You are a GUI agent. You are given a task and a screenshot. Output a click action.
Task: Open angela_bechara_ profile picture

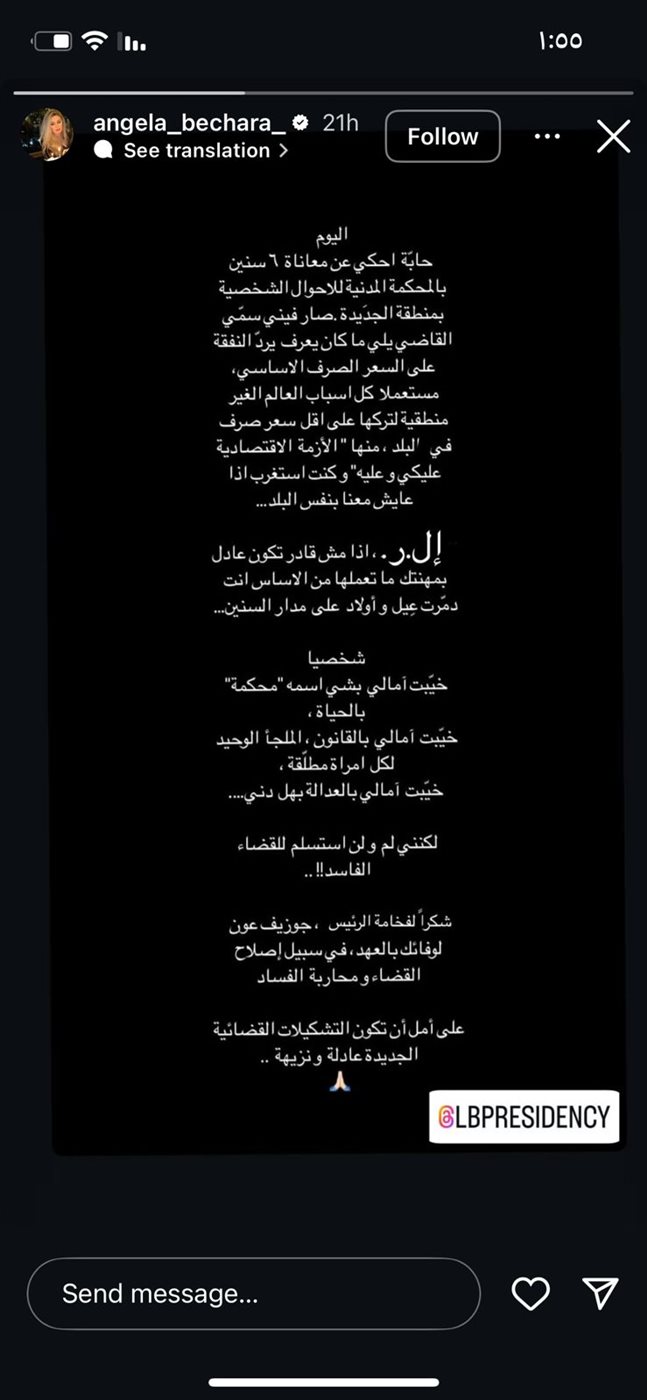pos(46,134)
